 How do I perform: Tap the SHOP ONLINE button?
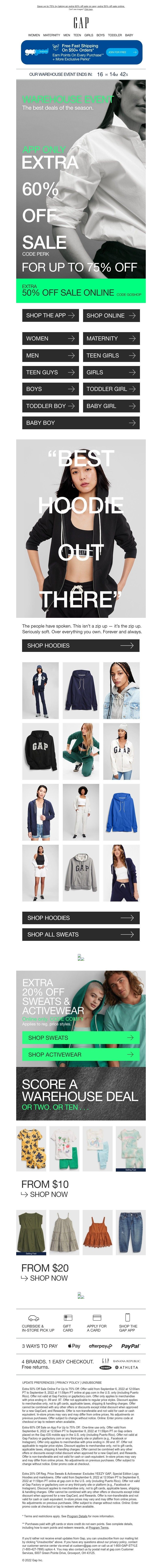point(111,315)
